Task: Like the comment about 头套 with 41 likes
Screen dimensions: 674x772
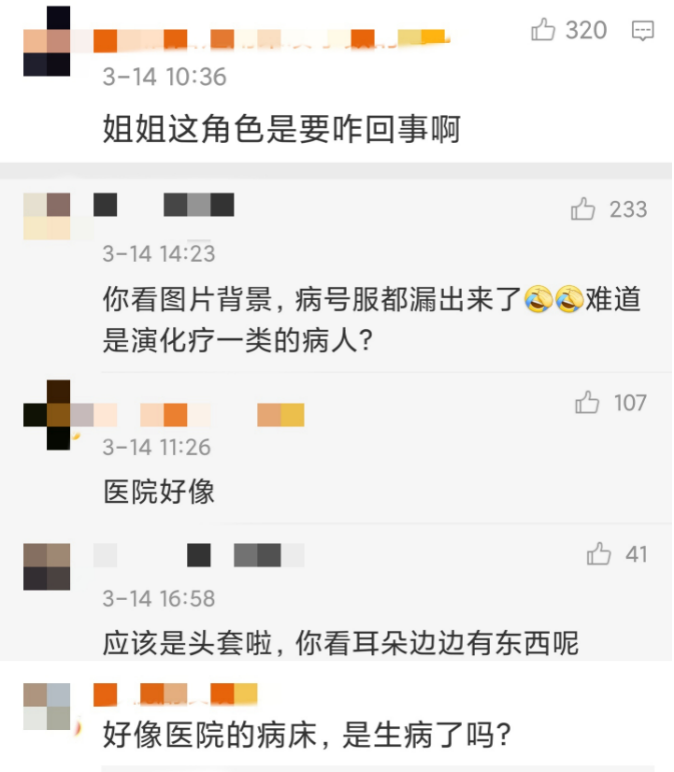Action: 599,553
